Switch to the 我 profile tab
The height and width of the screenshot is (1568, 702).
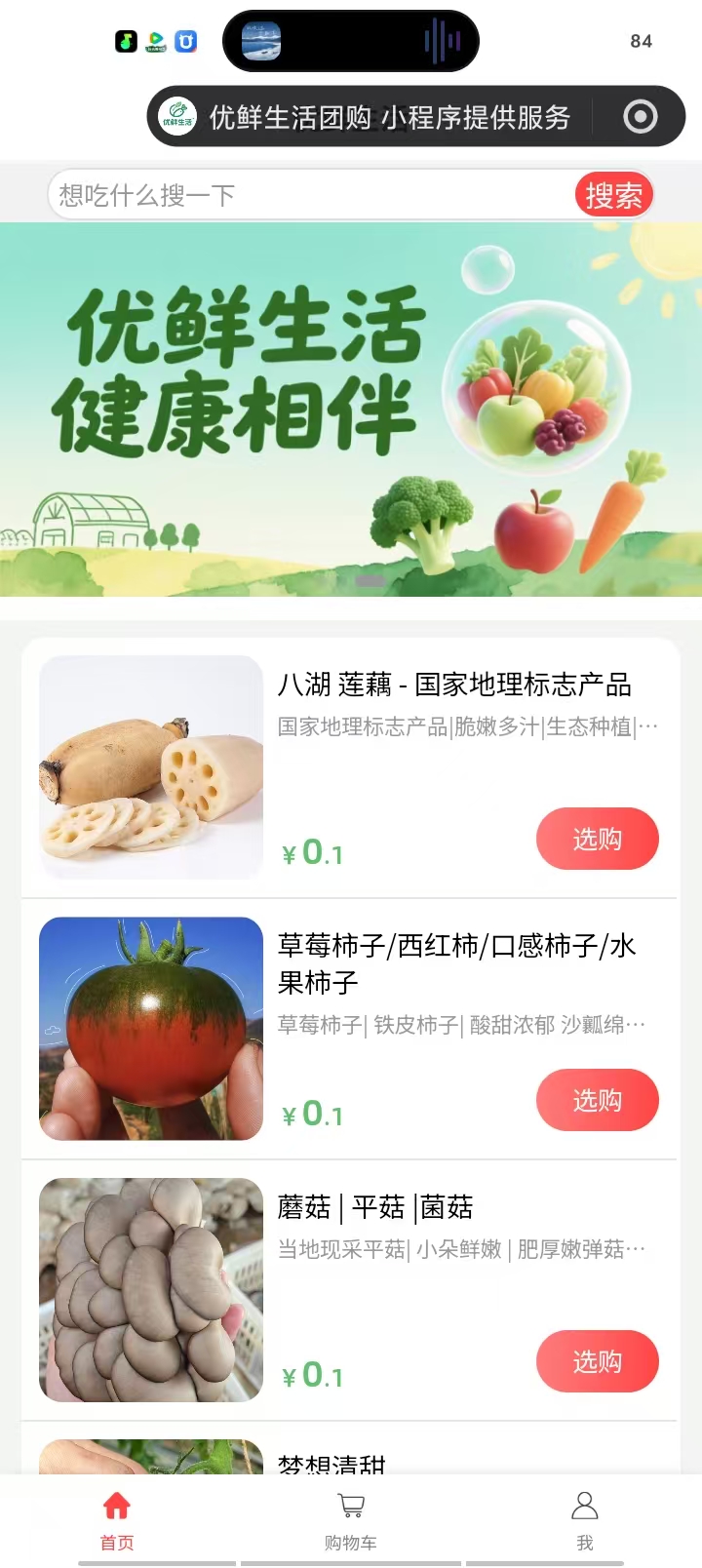point(584,1519)
